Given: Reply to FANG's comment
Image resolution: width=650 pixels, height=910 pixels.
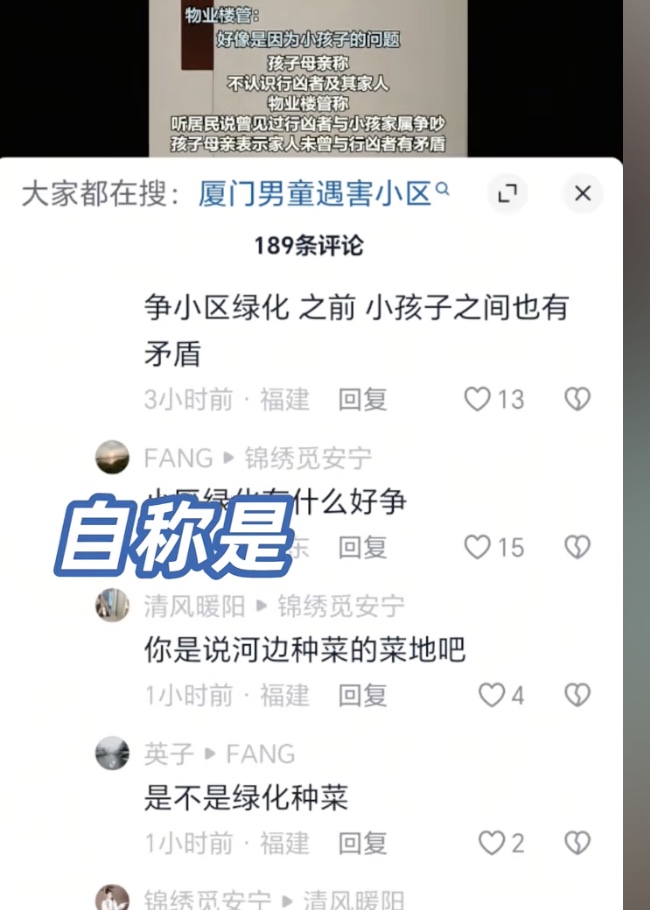Looking at the screenshot, I should click(362, 546).
